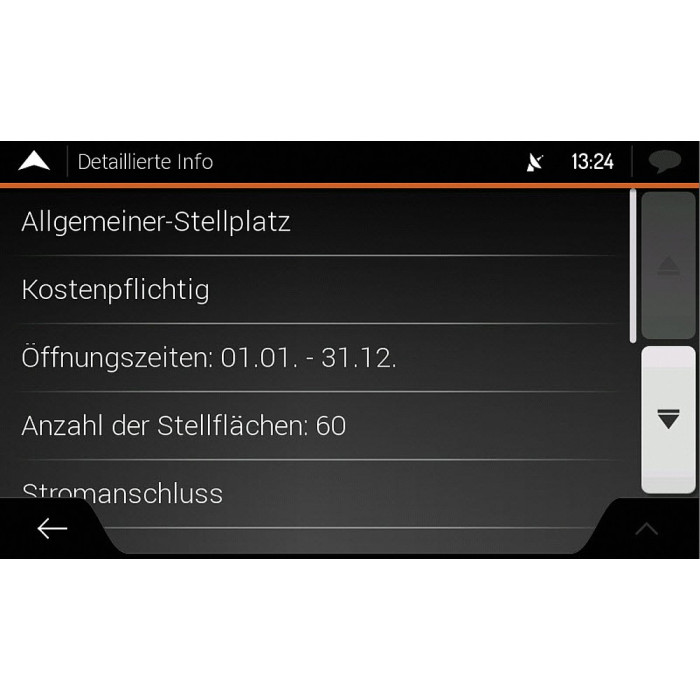
Task: Expand the bottom-right chevron menu
Action: [647, 529]
